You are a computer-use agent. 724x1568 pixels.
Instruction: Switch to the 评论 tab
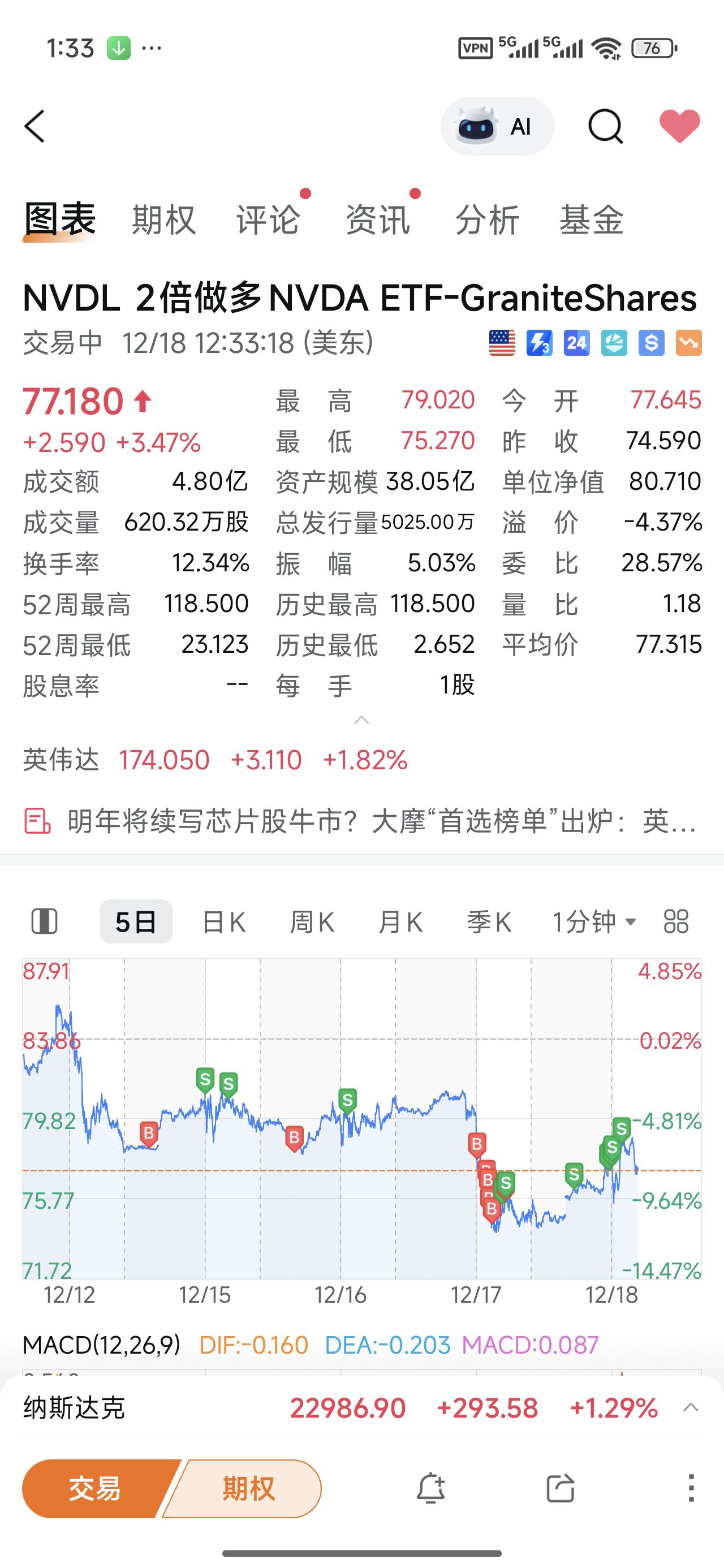(268, 219)
